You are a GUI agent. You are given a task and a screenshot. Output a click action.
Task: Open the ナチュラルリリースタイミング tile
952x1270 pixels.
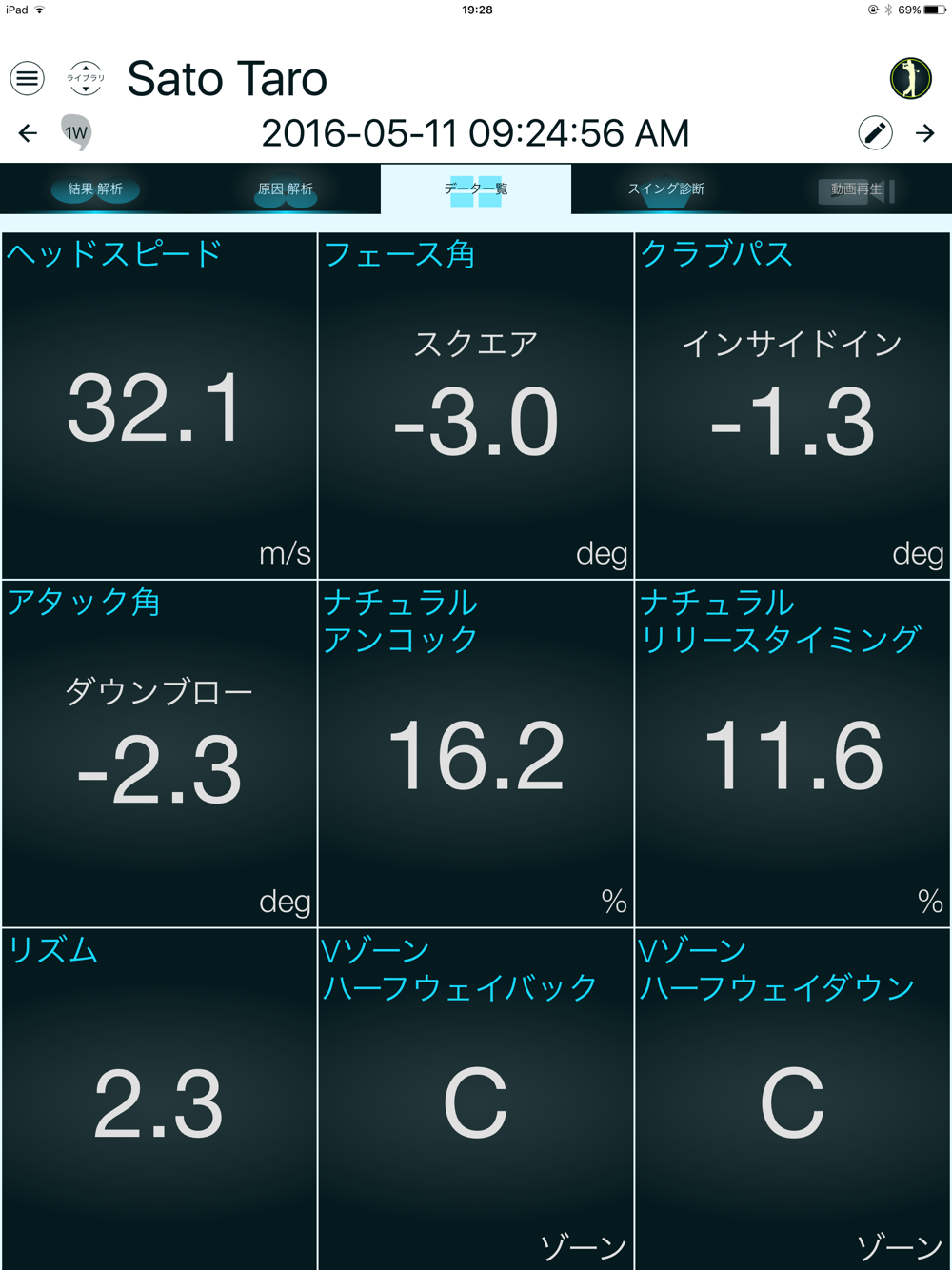click(792, 753)
